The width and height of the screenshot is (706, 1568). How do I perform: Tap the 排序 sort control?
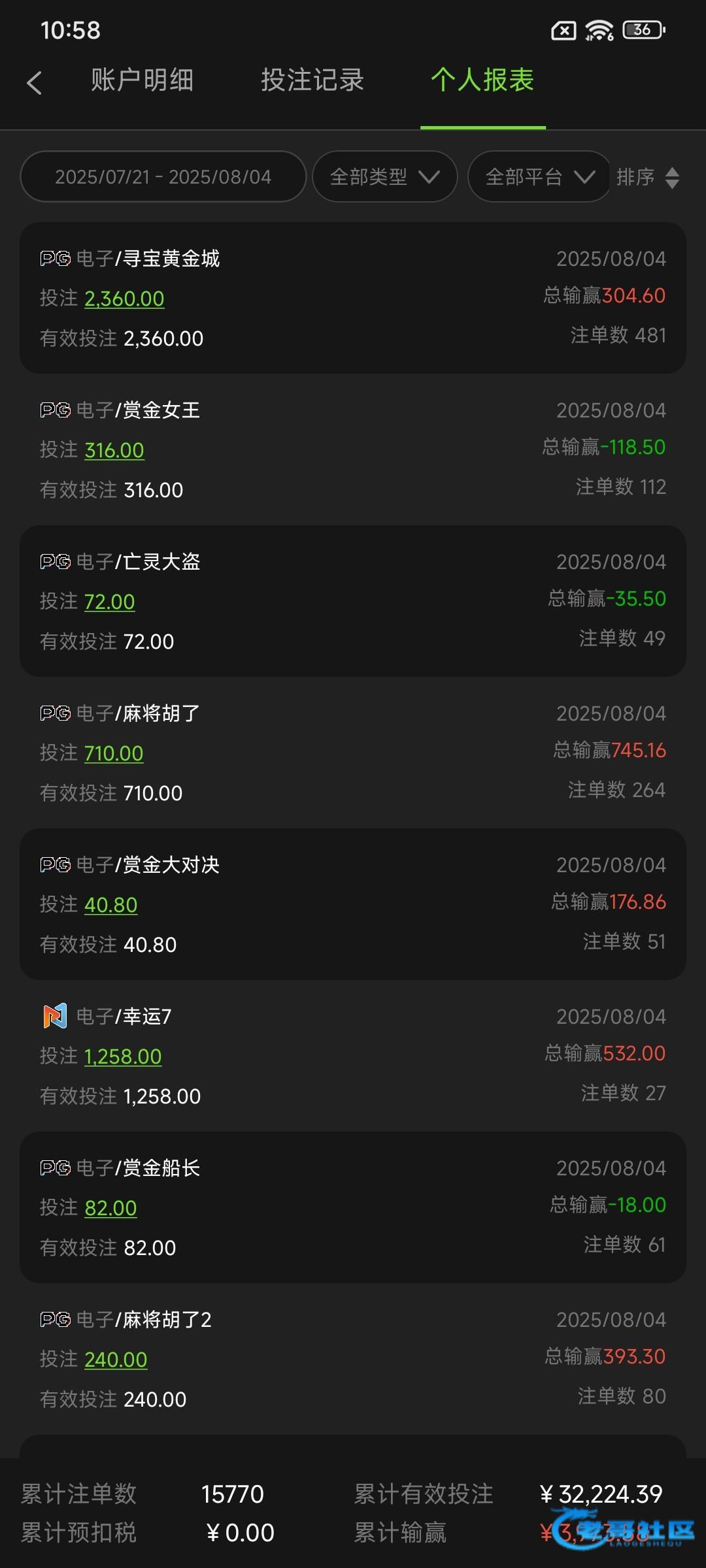648,177
